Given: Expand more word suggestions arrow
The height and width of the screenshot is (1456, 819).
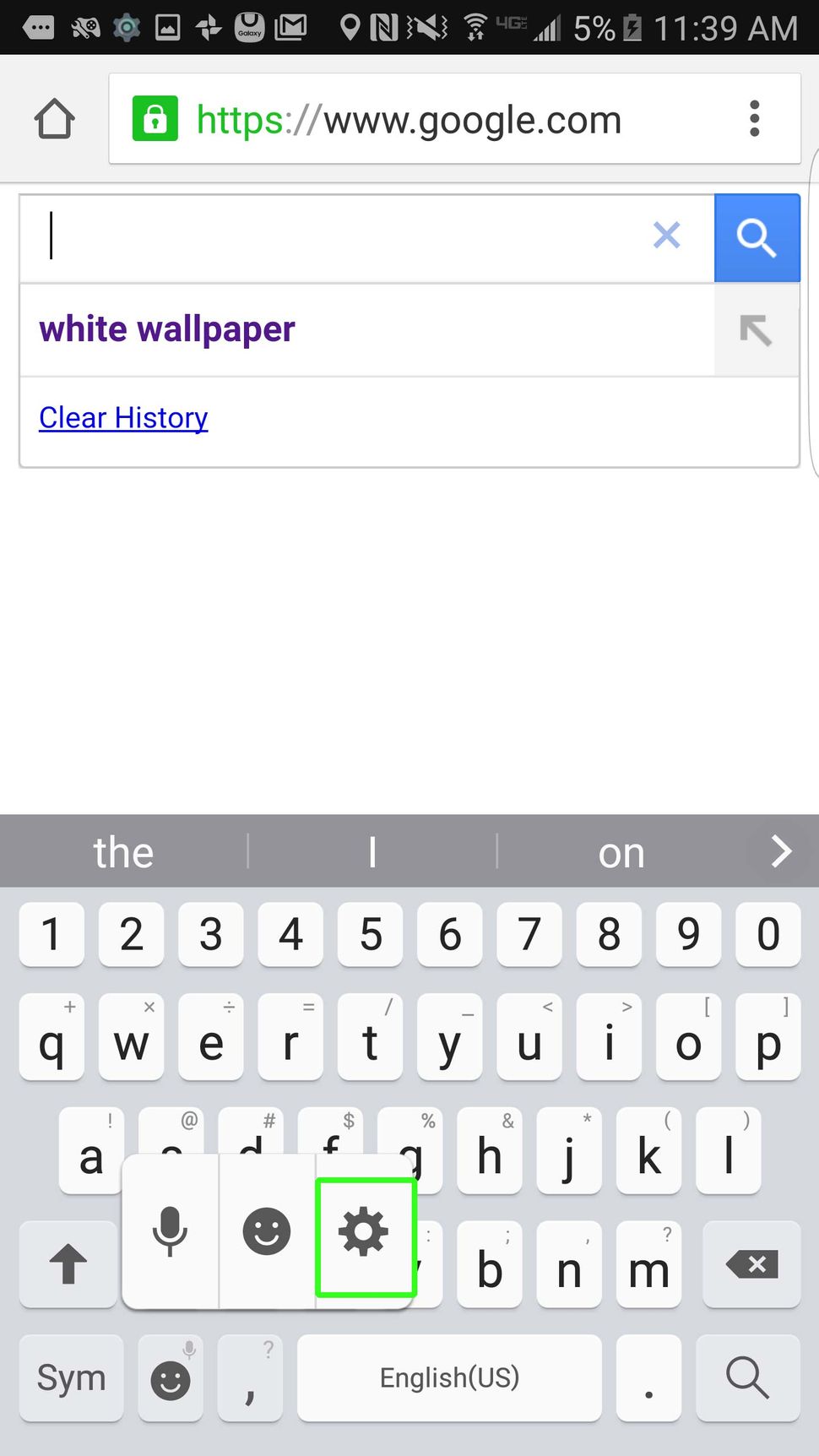Looking at the screenshot, I should (782, 851).
